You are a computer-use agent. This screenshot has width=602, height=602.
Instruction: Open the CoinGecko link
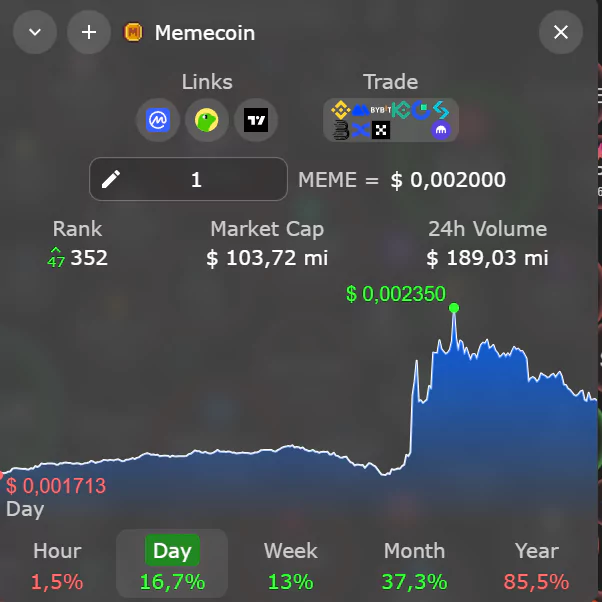pos(207,121)
